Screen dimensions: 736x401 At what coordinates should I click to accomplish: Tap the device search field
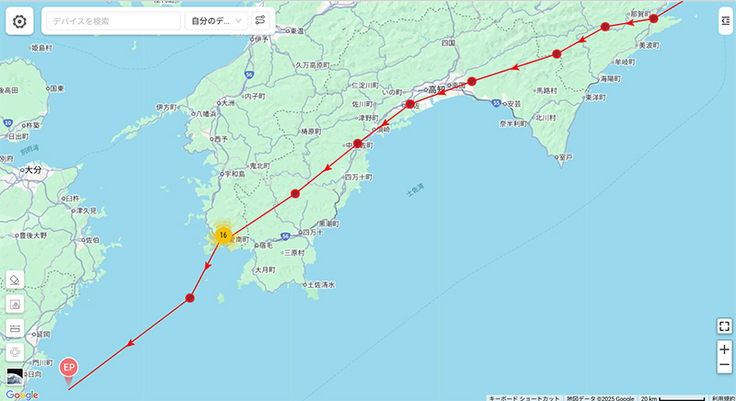112,20
